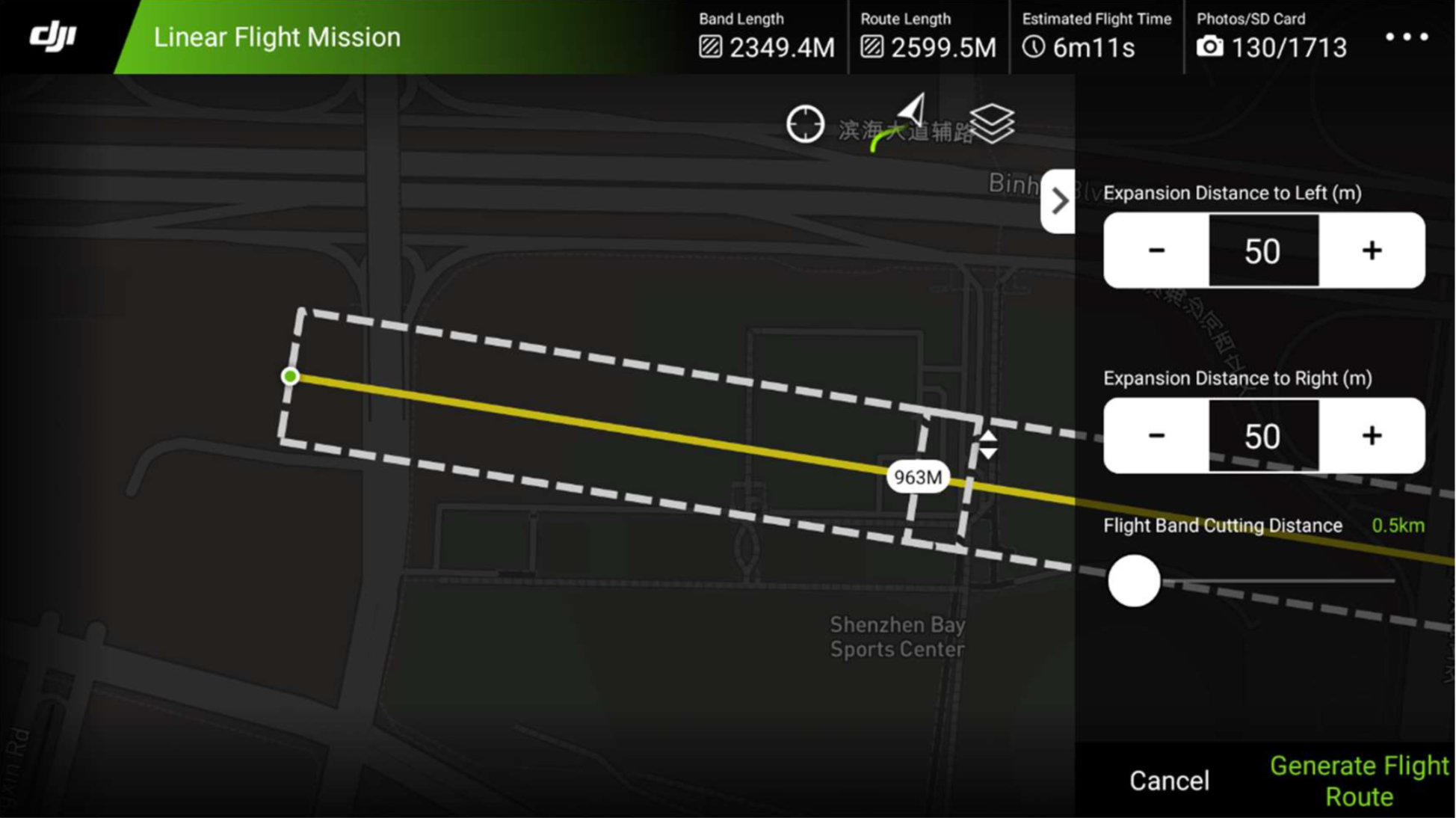The height and width of the screenshot is (818, 1456).
Task: Cancel the linear flight mission setup
Action: click(1169, 781)
